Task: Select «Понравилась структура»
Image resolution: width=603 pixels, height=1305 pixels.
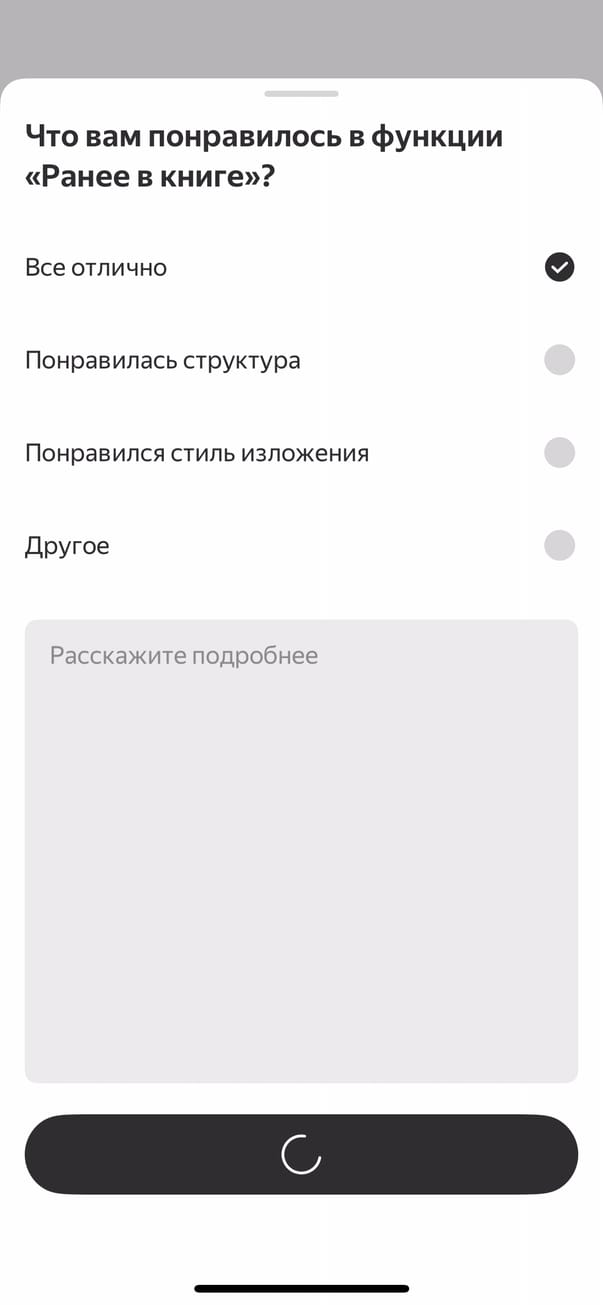Action: point(559,360)
